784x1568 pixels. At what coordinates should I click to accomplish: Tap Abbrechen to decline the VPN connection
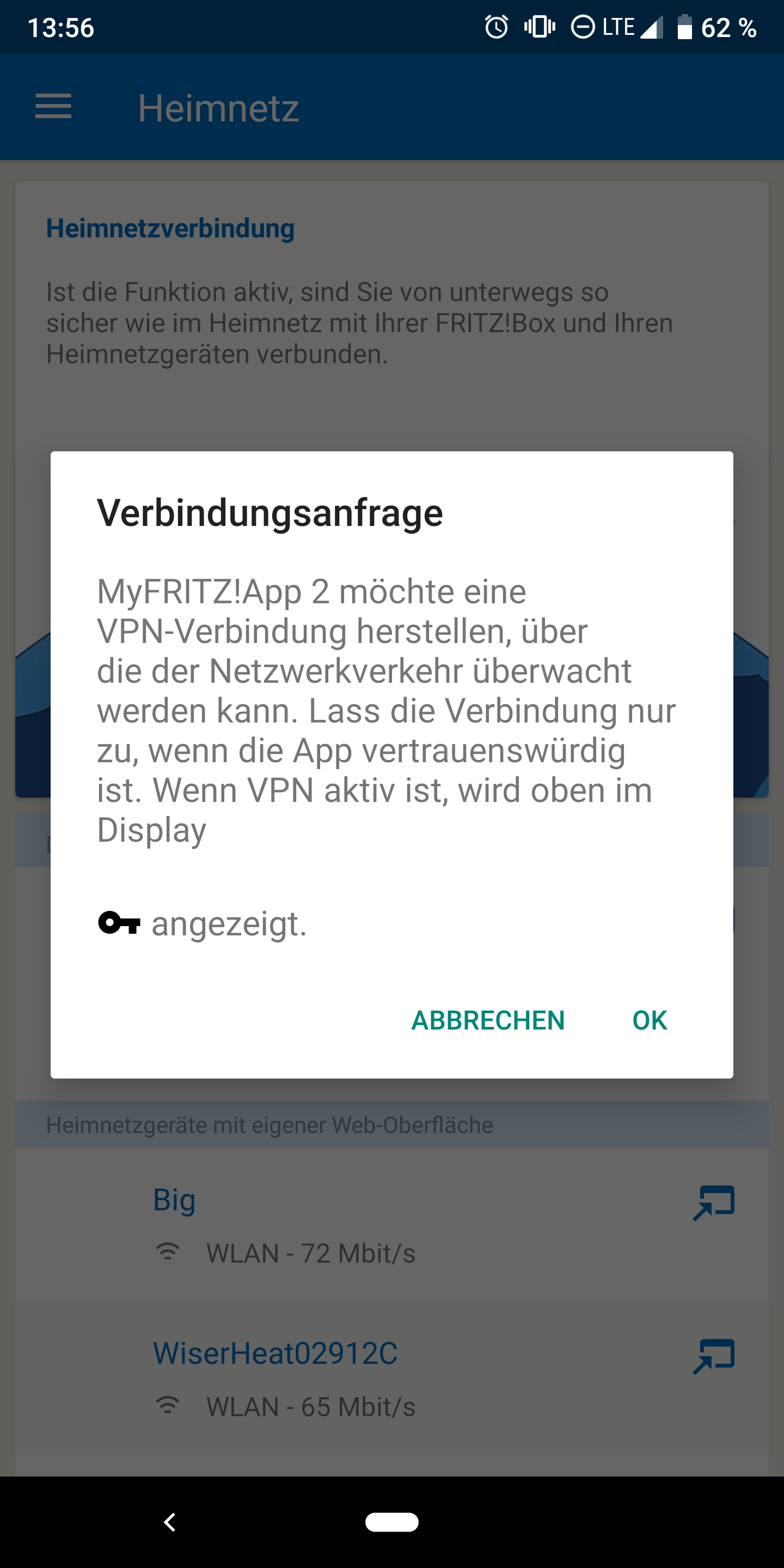point(488,1021)
